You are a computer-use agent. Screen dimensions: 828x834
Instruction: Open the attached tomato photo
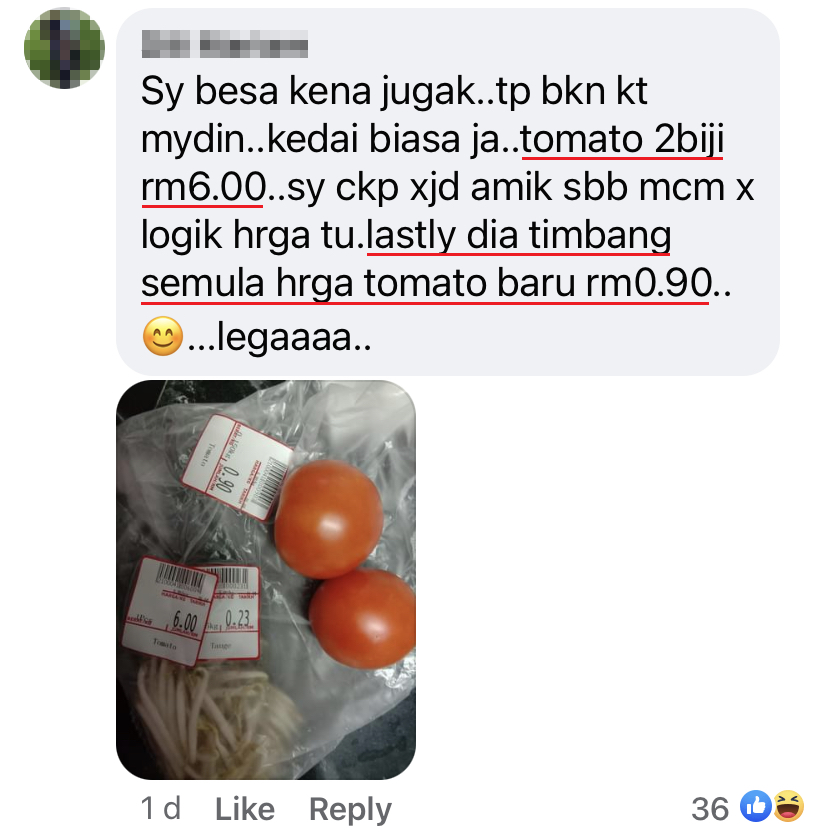tap(266, 580)
